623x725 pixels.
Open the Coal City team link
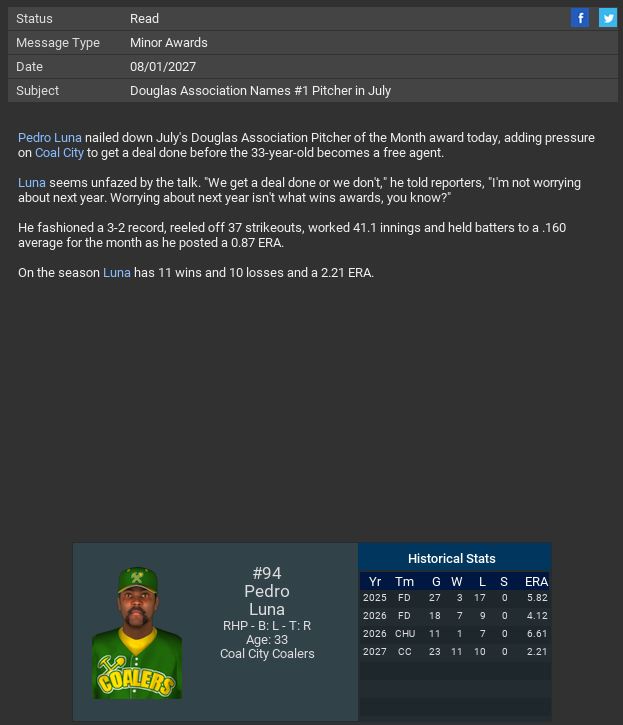click(x=59, y=153)
